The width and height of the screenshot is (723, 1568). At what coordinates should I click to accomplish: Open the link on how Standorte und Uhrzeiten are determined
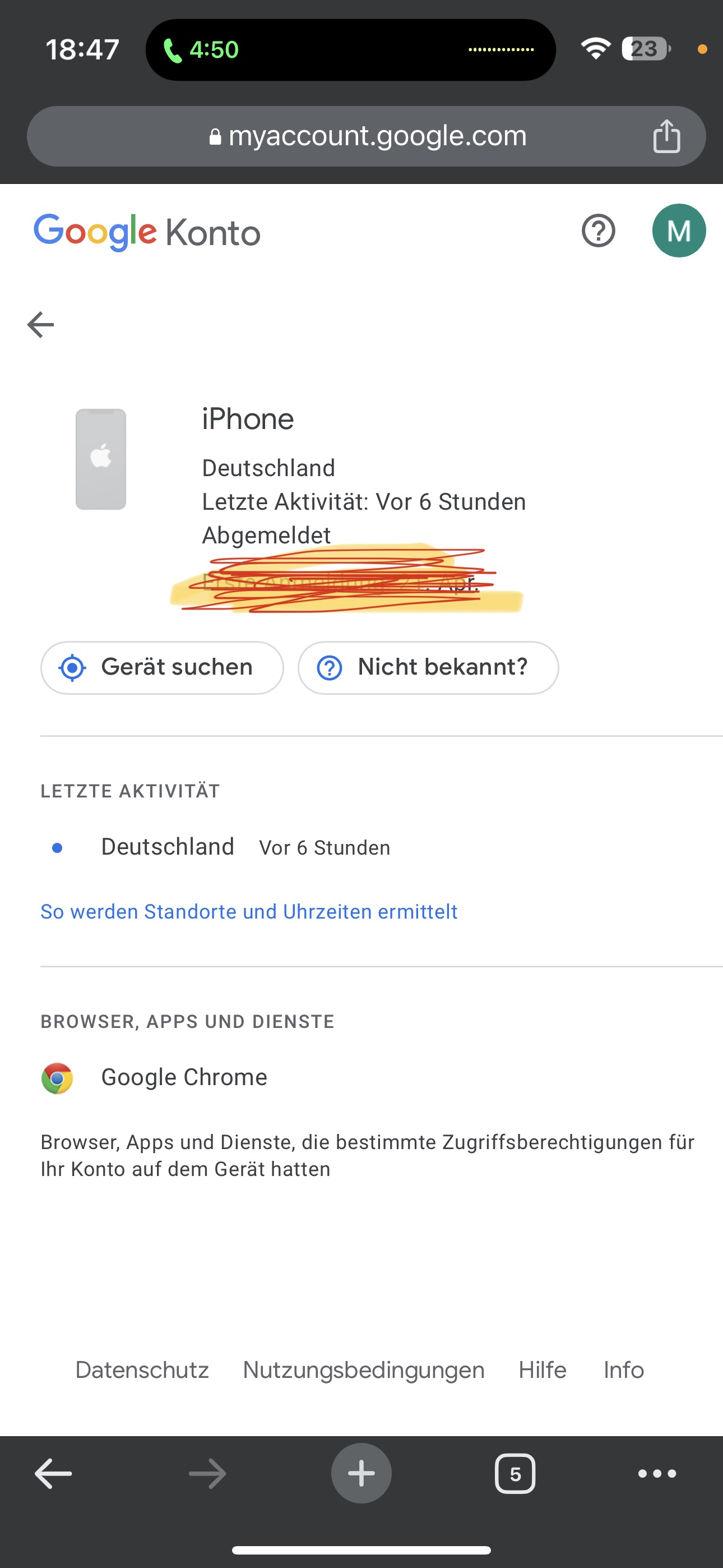tap(248, 911)
